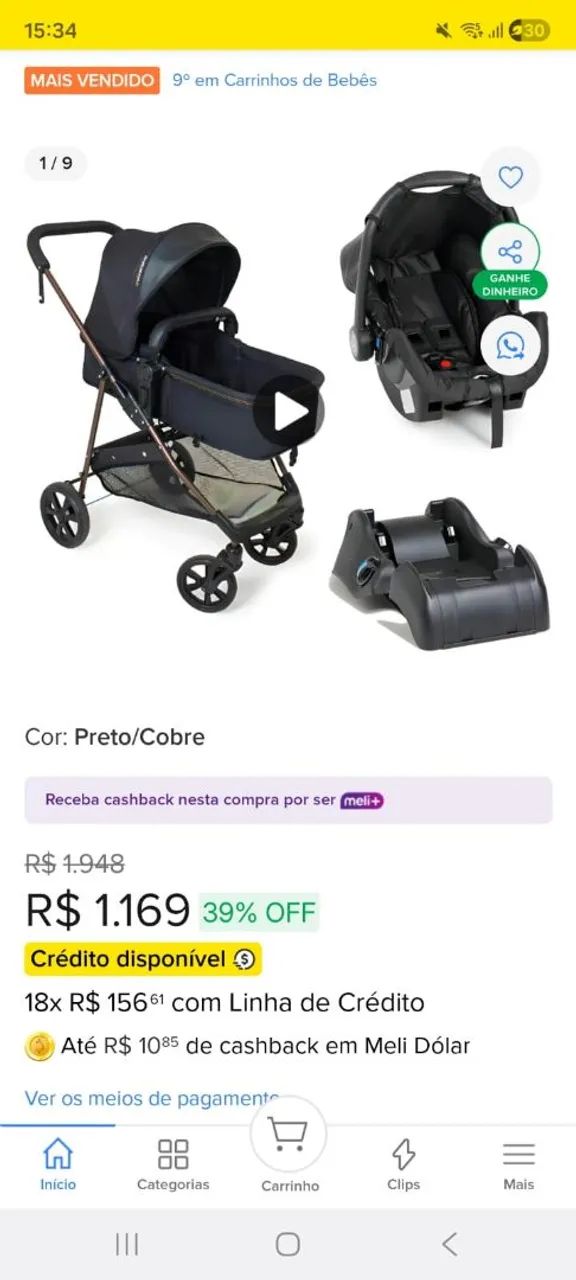Switch to the Categorias tab
Image resolution: width=576 pixels, height=1280 pixels.
click(x=173, y=1165)
